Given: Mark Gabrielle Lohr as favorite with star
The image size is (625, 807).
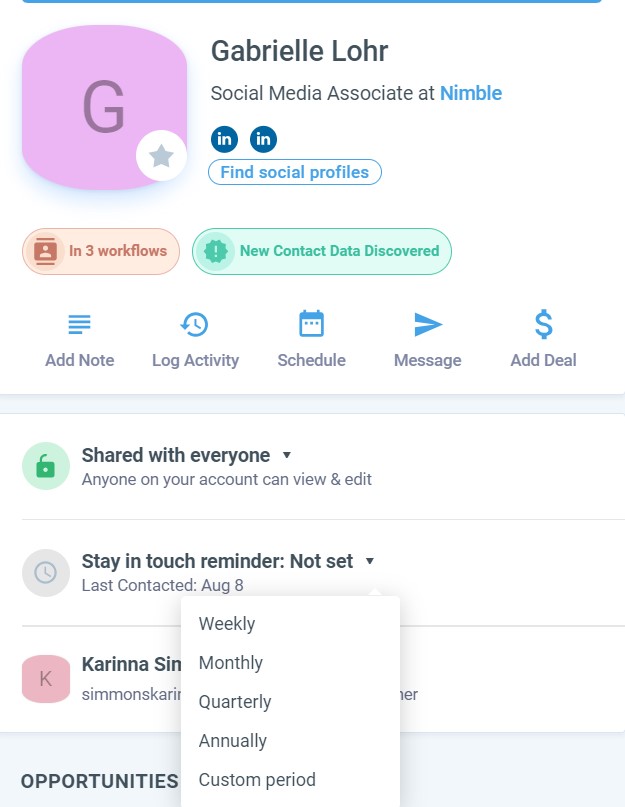Looking at the screenshot, I should (161, 155).
